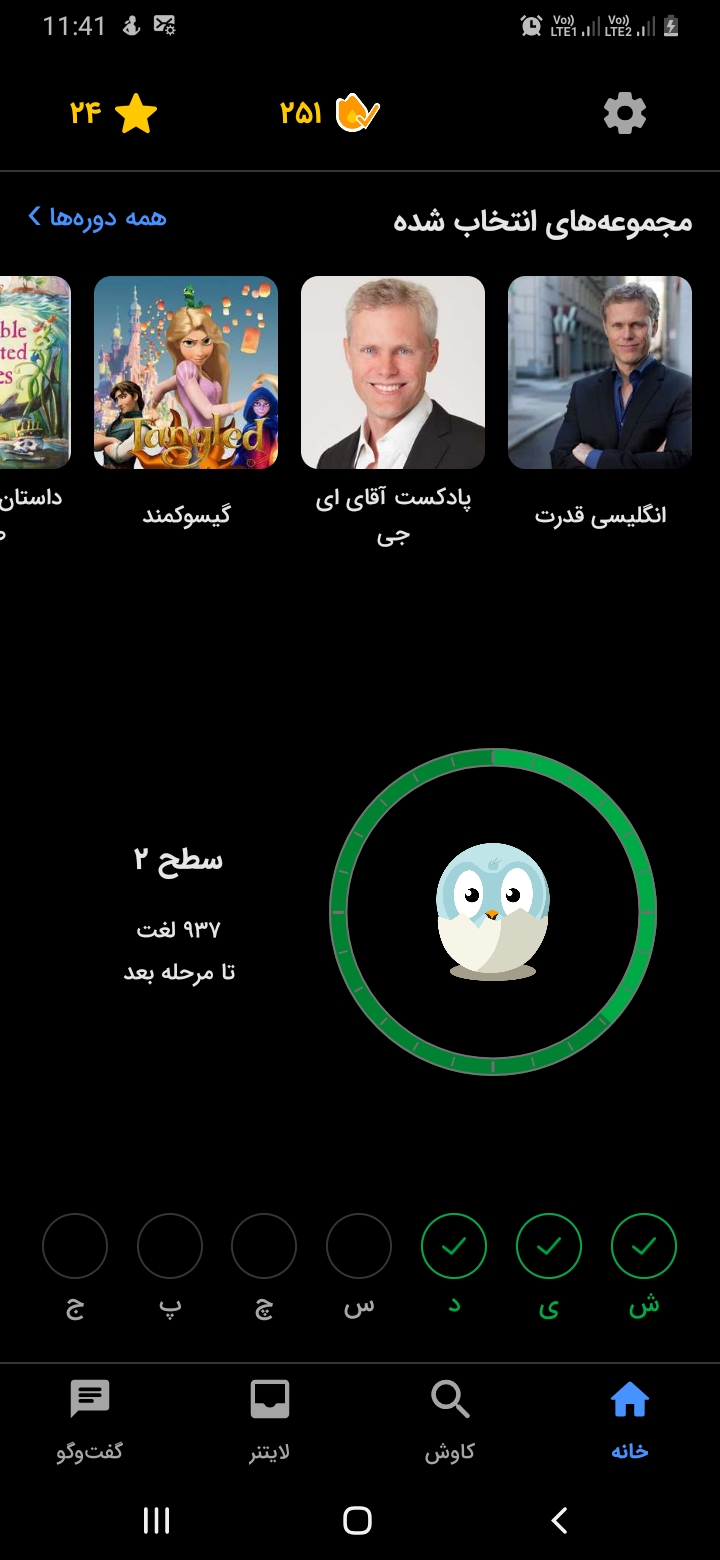Tap the streak badge showing ۲۵۱

click(x=330, y=114)
